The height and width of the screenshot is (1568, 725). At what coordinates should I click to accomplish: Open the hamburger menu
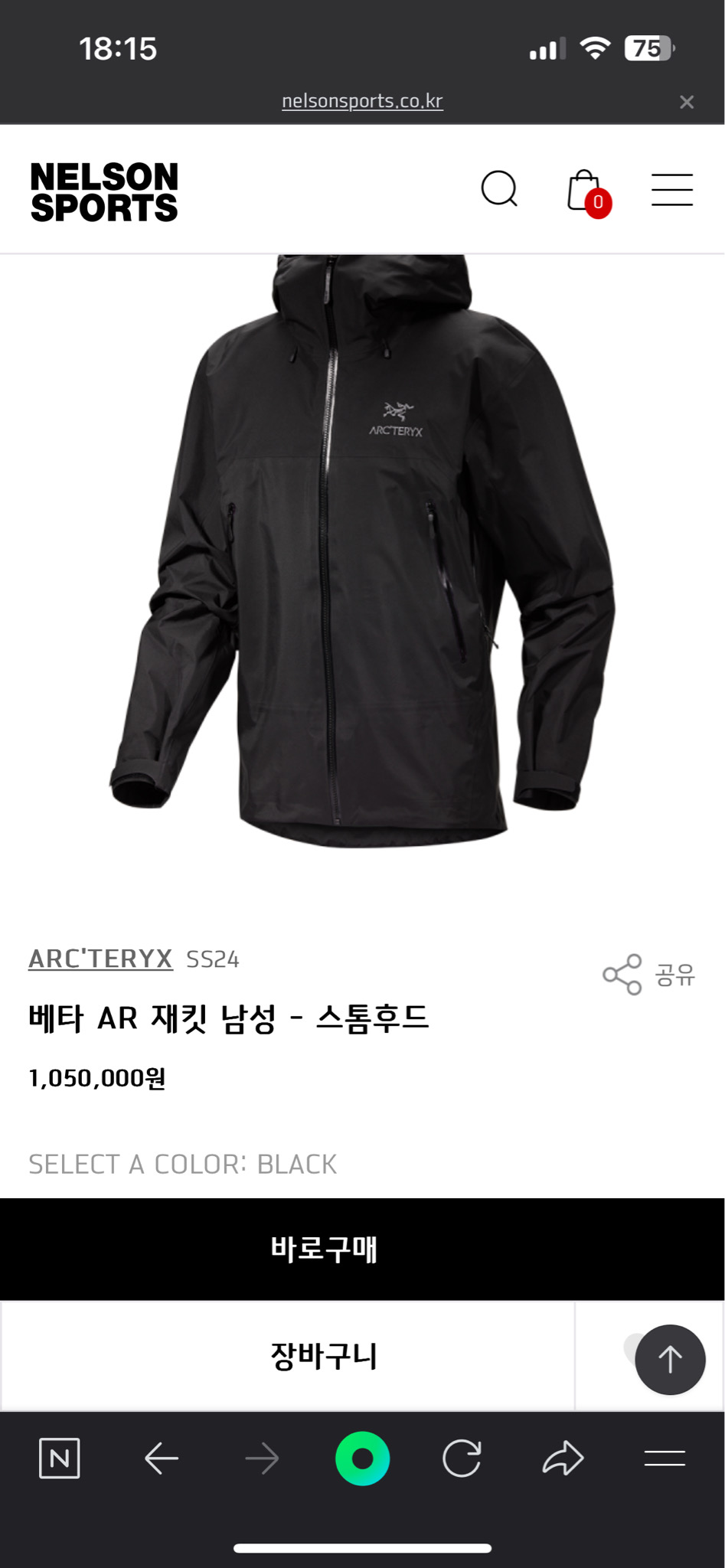point(671,190)
